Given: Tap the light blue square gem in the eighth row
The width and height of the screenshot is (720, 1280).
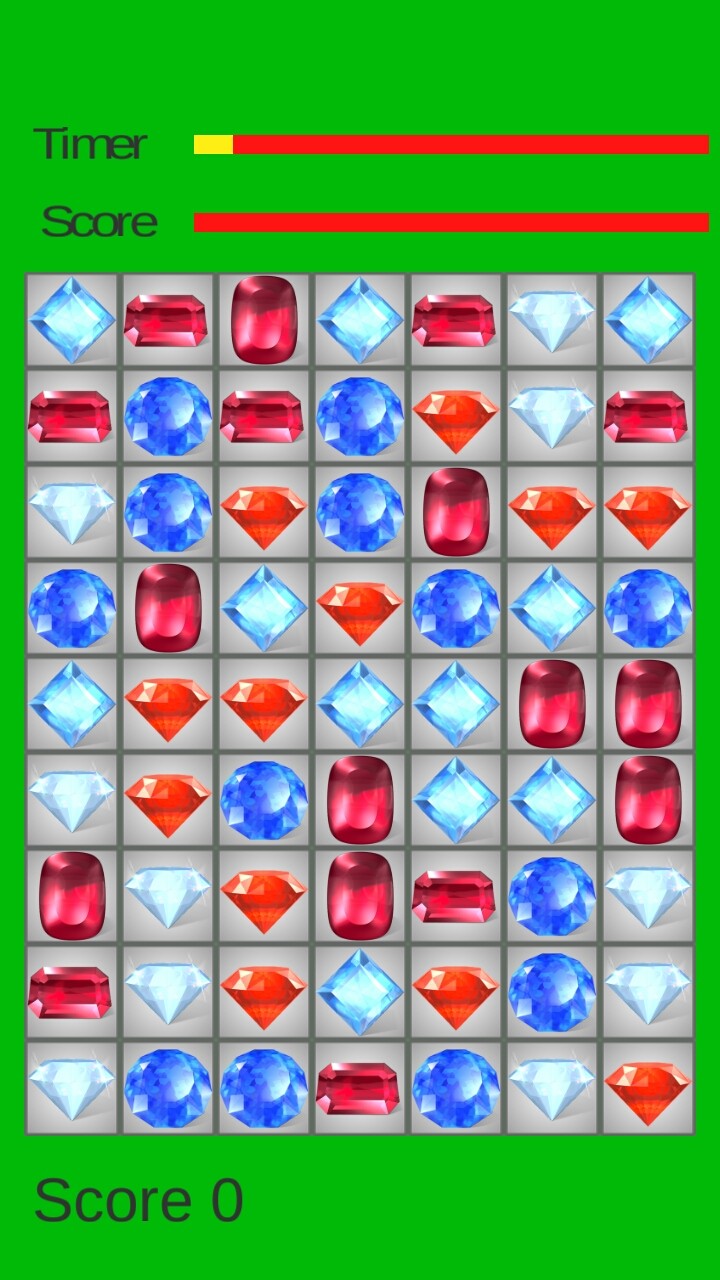Looking at the screenshot, I should click(x=360, y=992).
